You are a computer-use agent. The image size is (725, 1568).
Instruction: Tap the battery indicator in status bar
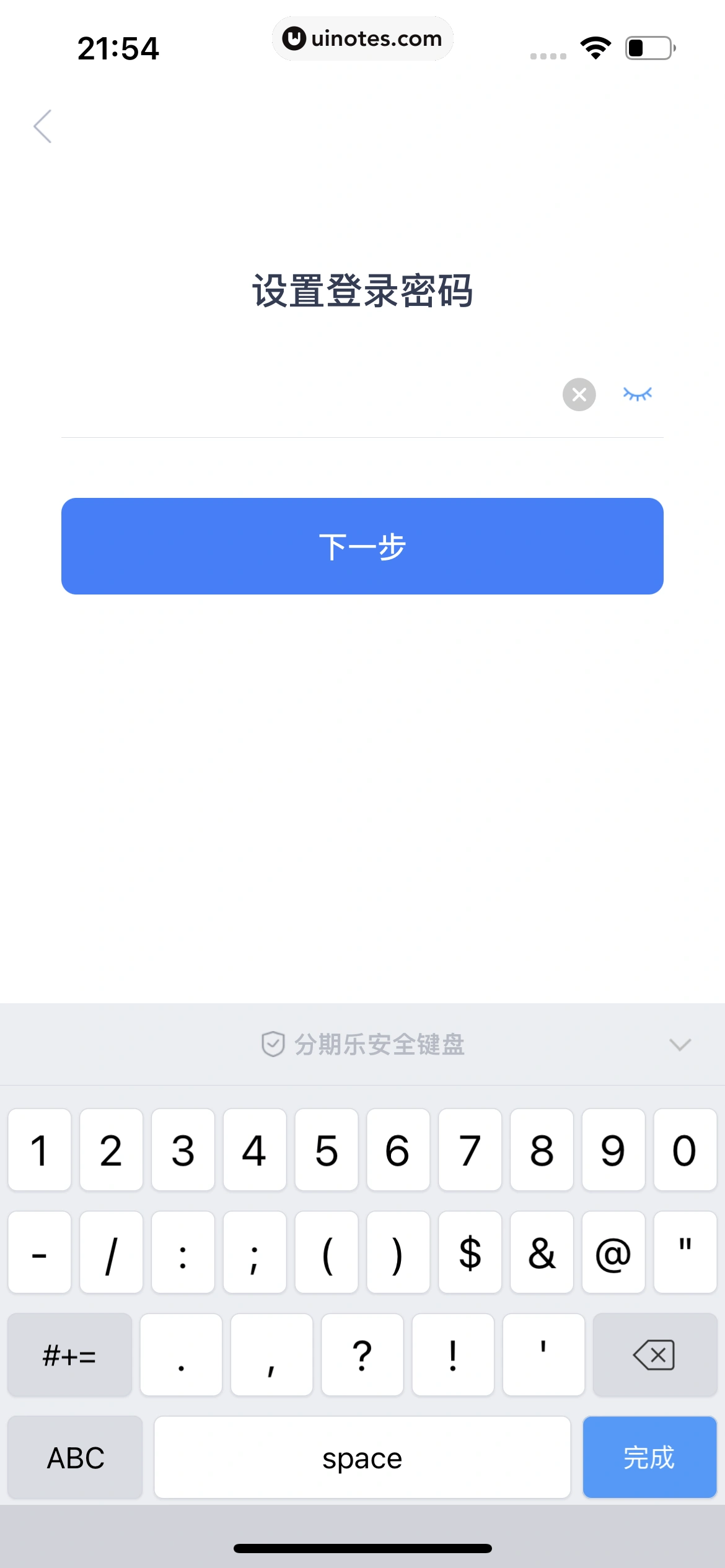point(647,46)
